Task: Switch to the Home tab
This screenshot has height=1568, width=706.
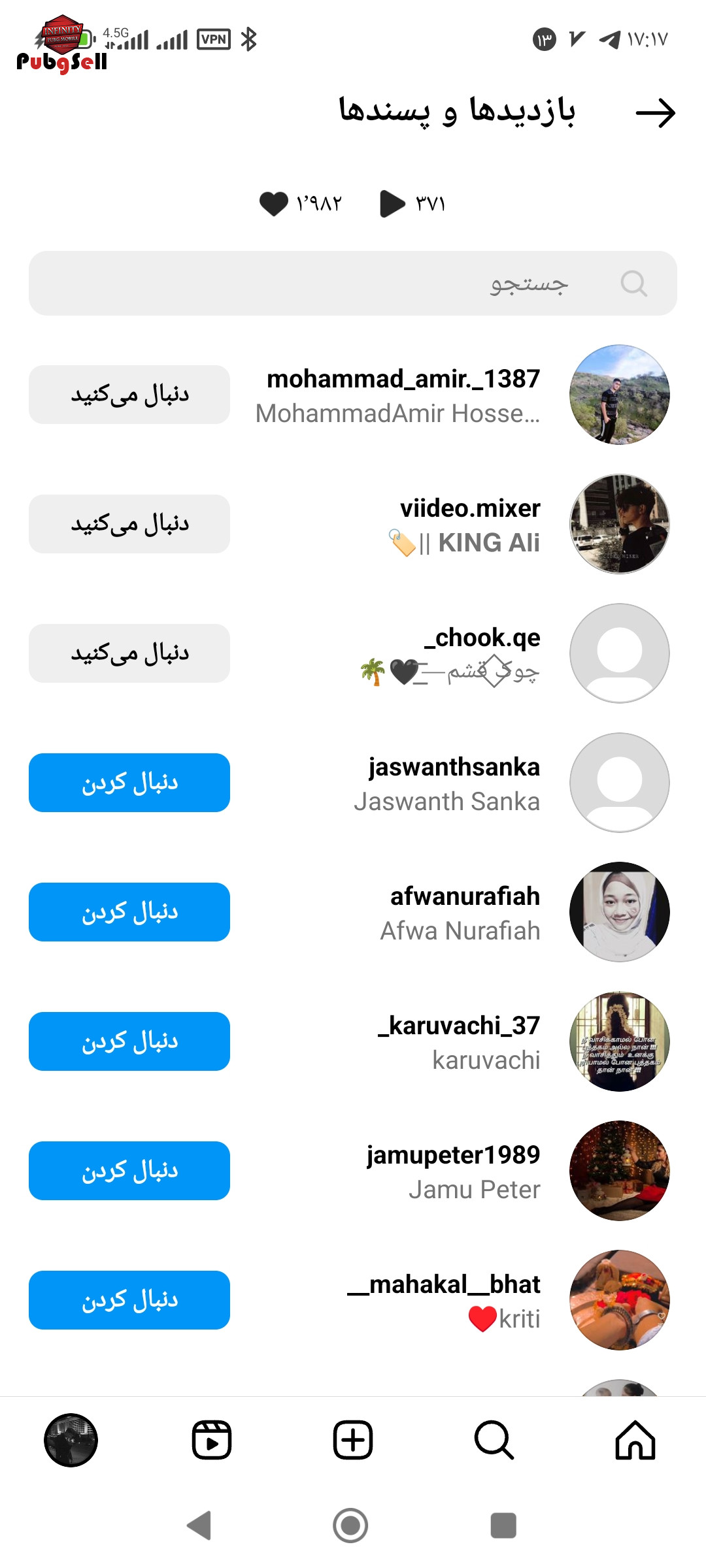Action: click(x=635, y=1440)
